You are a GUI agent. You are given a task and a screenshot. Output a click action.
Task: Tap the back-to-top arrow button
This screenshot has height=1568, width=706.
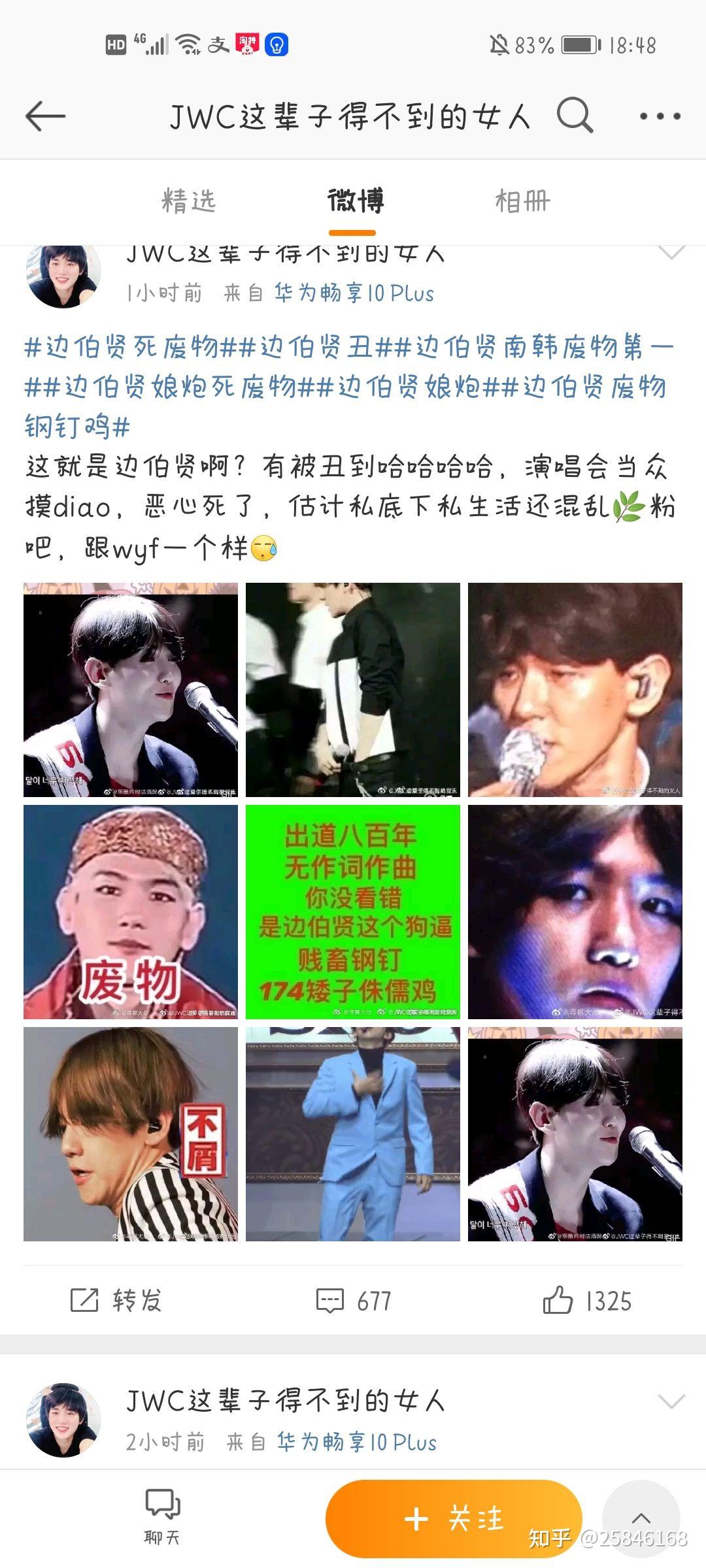(x=641, y=1518)
